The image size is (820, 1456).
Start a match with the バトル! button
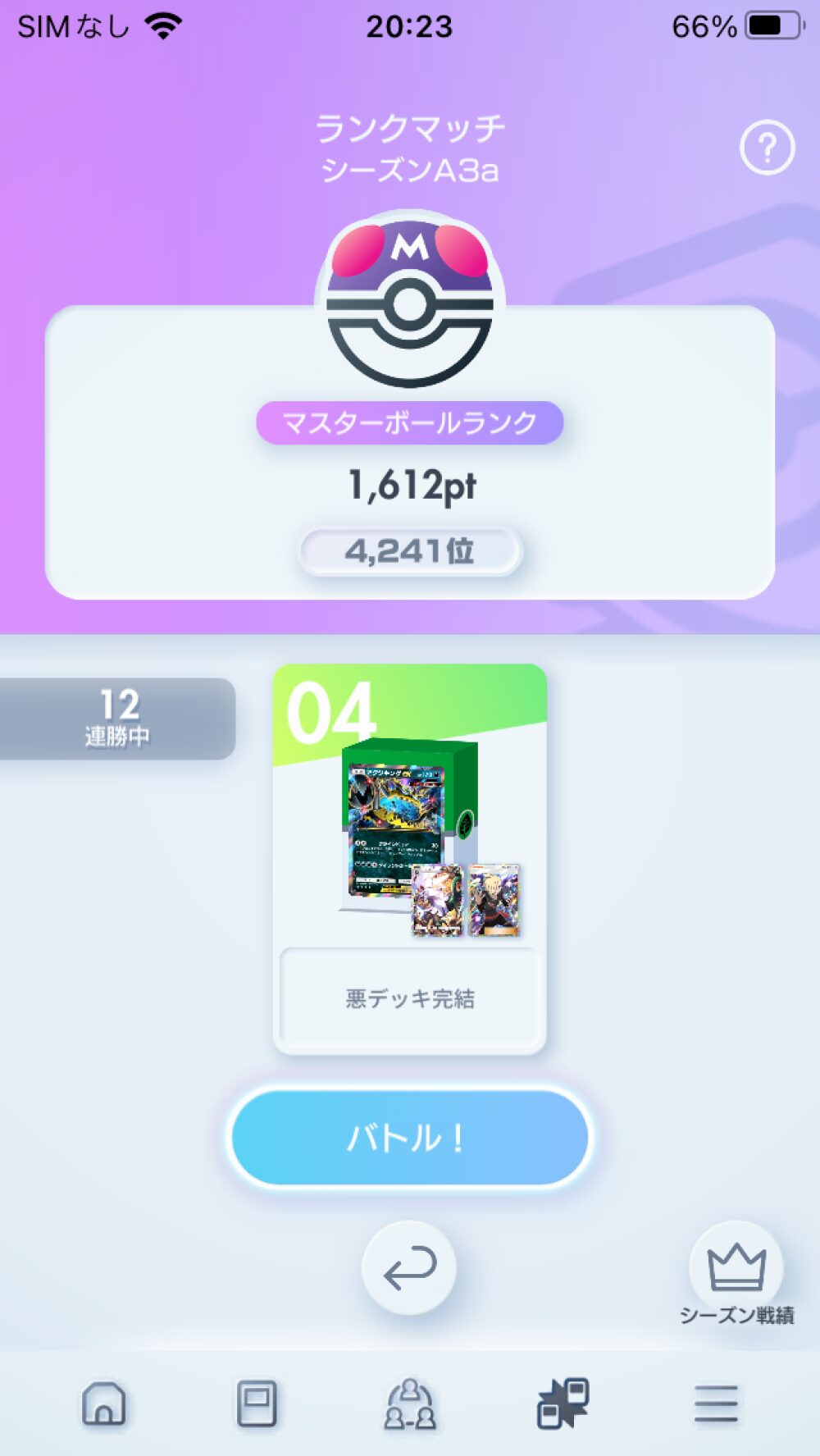click(x=410, y=1137)
